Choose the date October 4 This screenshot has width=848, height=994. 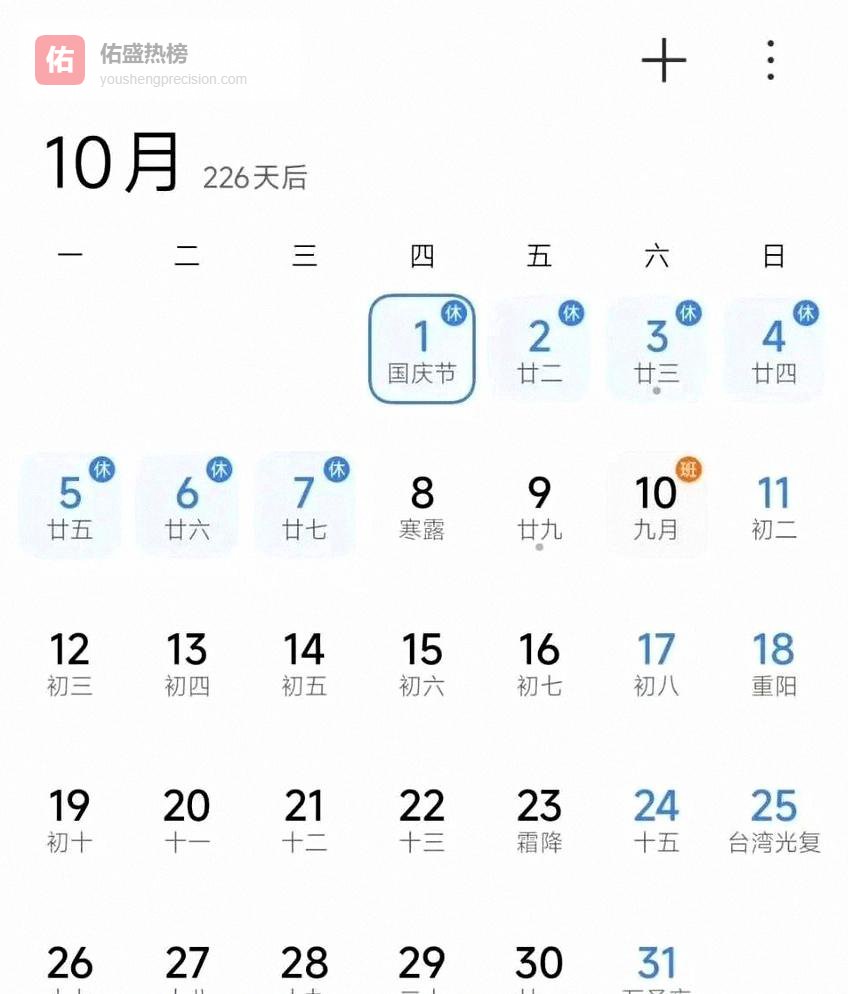(x=774, y=349)
